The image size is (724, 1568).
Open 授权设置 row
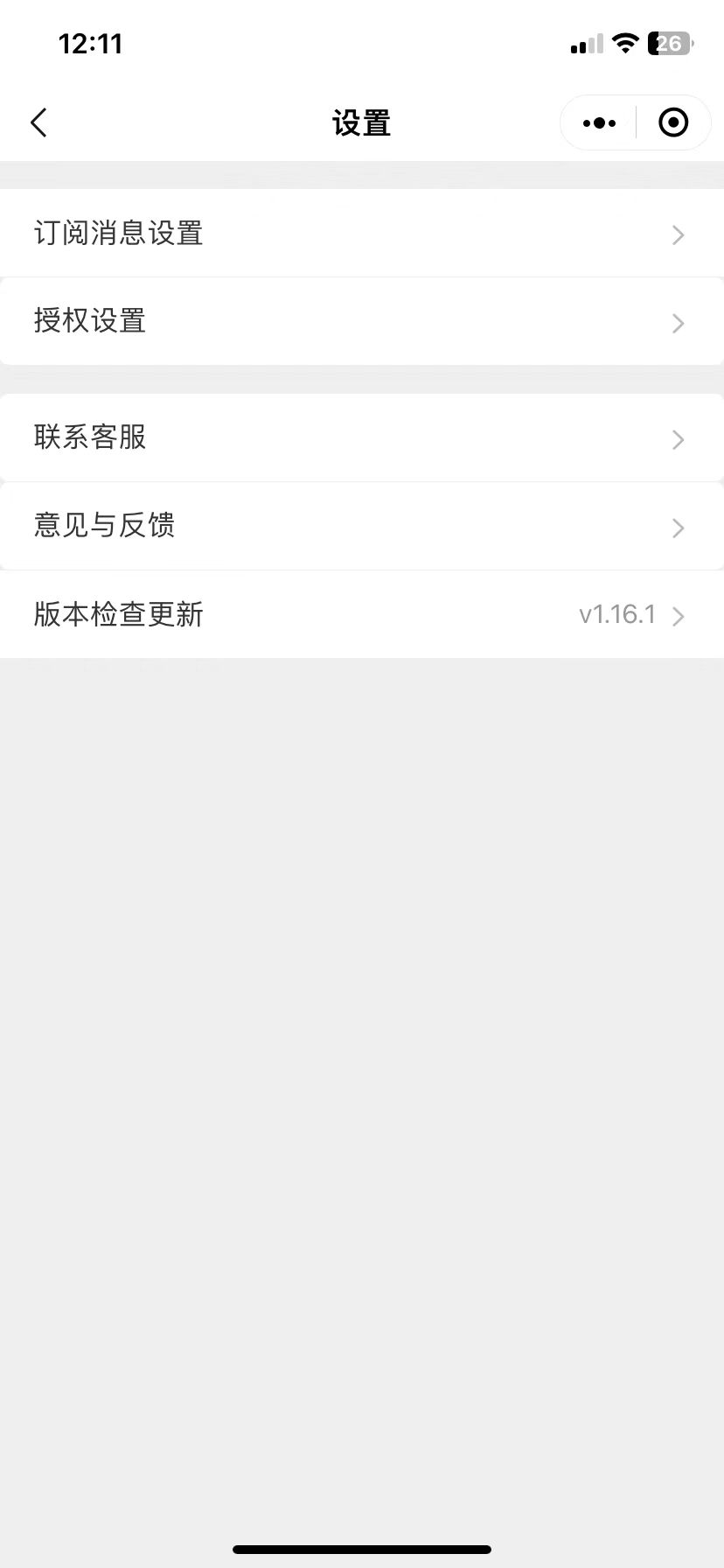click(x=362, y=321)
